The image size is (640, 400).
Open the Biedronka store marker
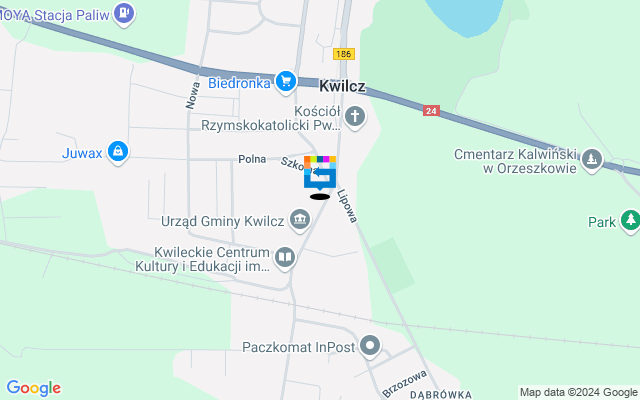[285, 82]
